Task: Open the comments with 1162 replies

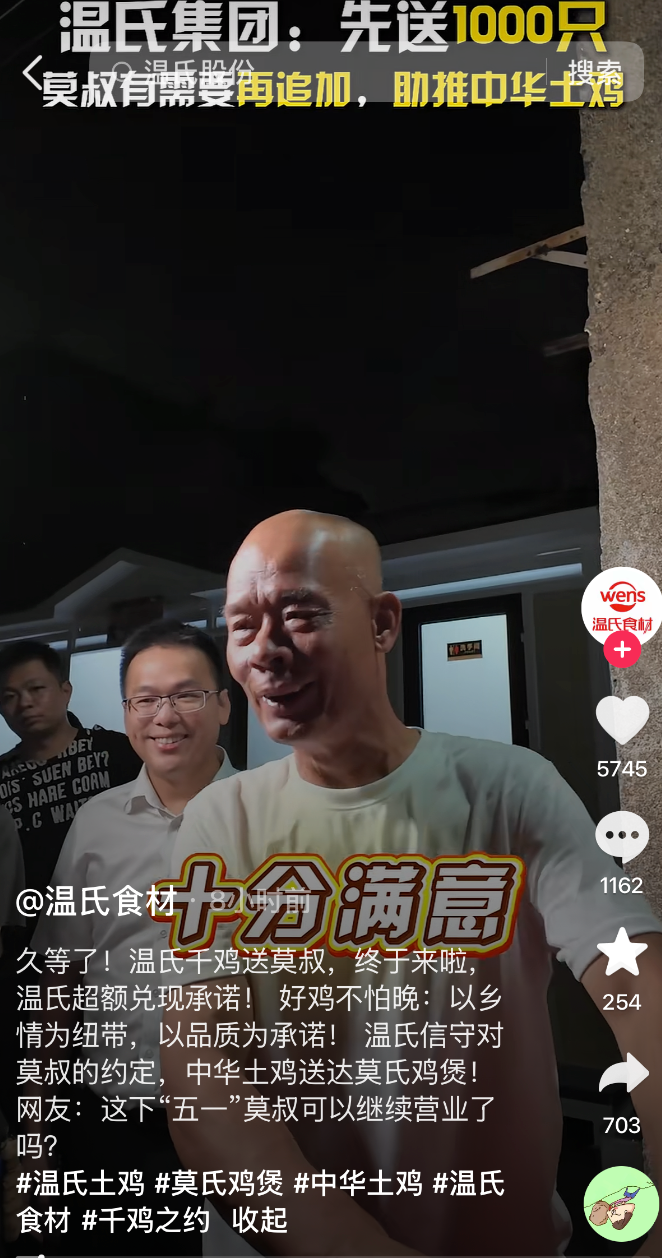Action: [x=621, y=836]
